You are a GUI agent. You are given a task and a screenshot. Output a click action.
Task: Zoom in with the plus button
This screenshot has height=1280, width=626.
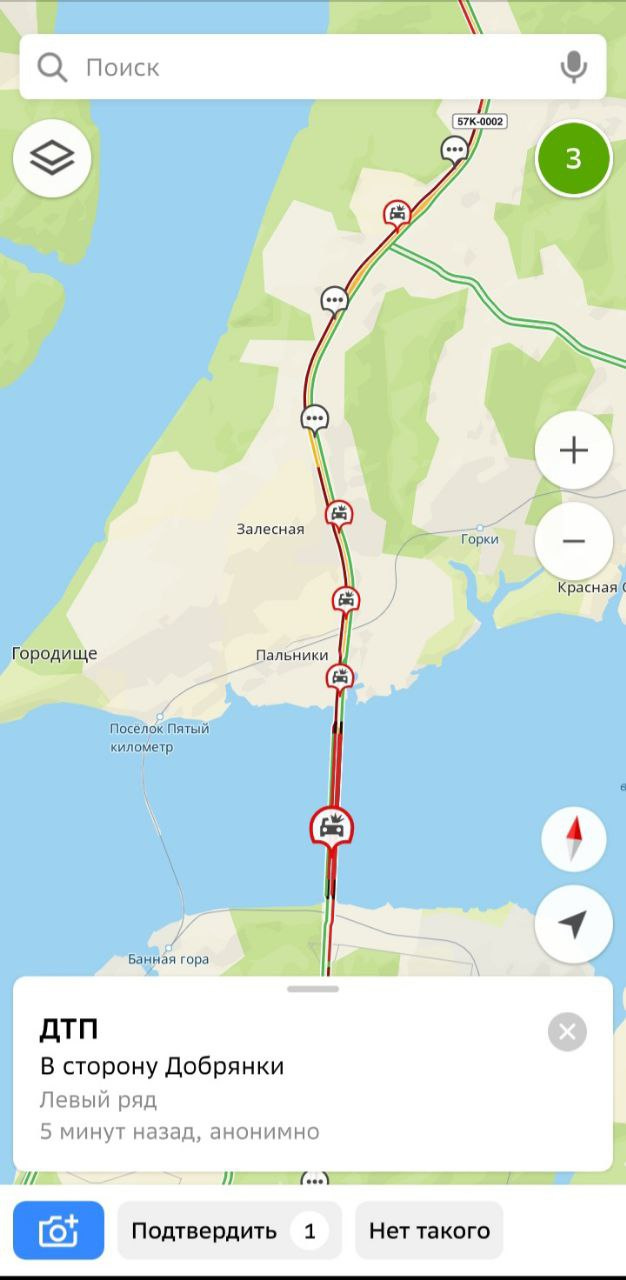573,451
